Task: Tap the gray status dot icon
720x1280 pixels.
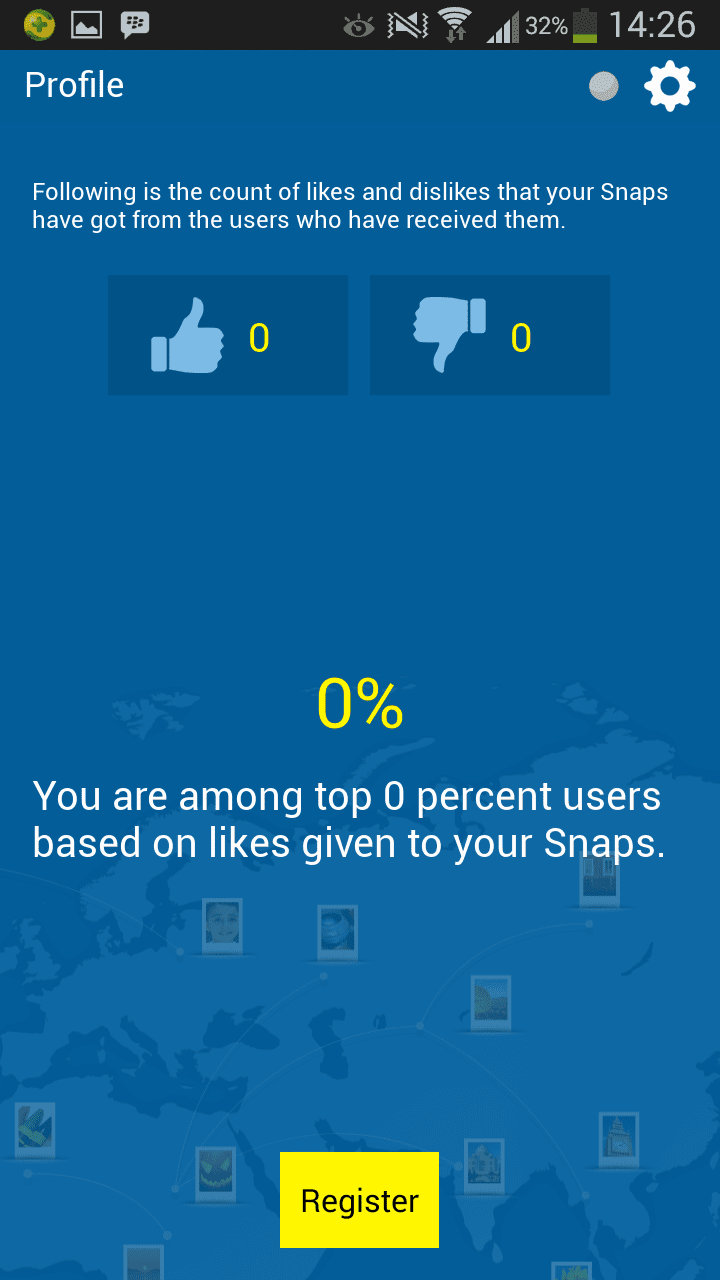Action: pyautogui.click(x=603, y=87)
